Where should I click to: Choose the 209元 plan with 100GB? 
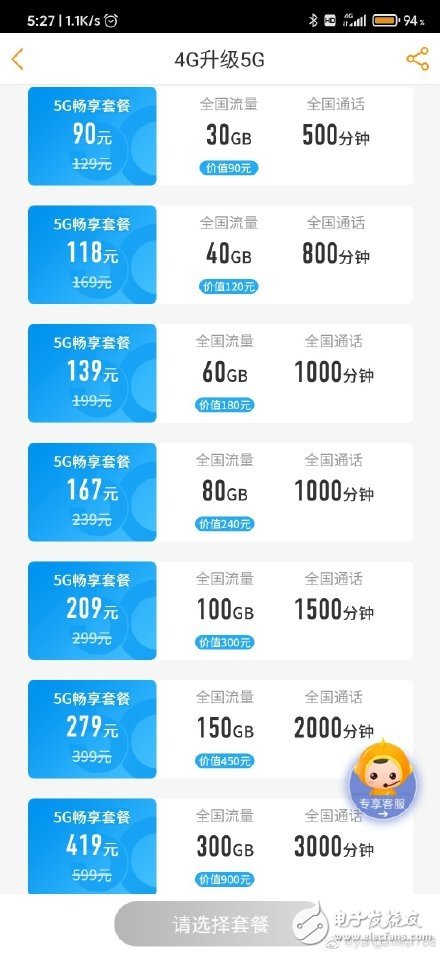221,610
